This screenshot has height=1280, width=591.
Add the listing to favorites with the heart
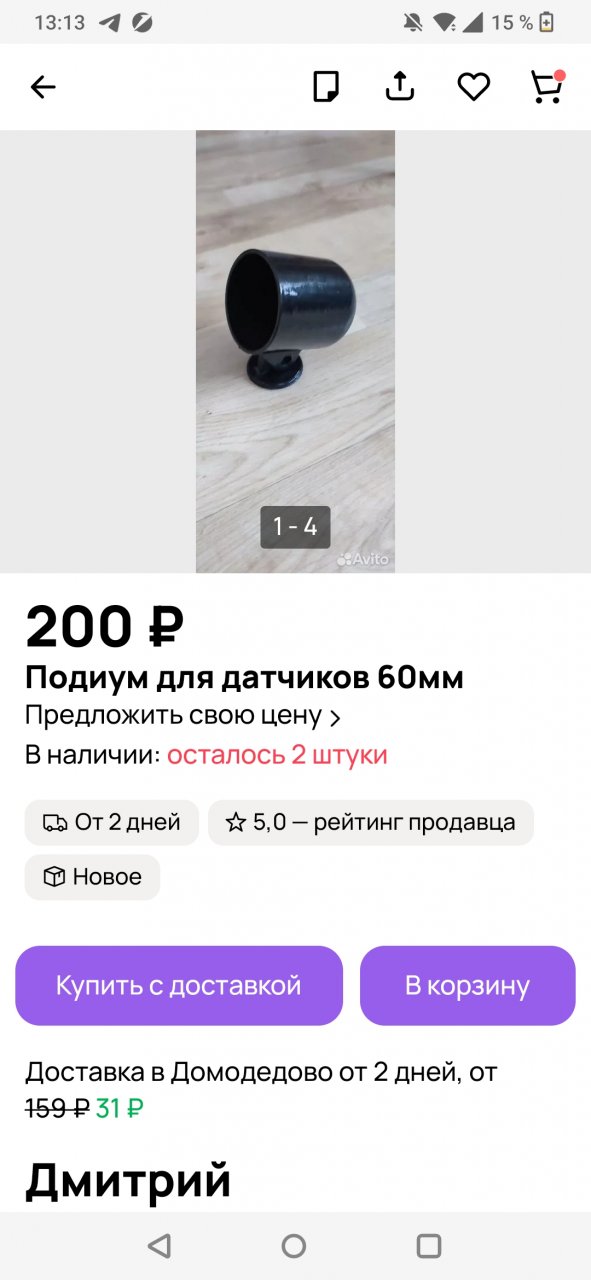pyautogui.click(x=473, y=87)
